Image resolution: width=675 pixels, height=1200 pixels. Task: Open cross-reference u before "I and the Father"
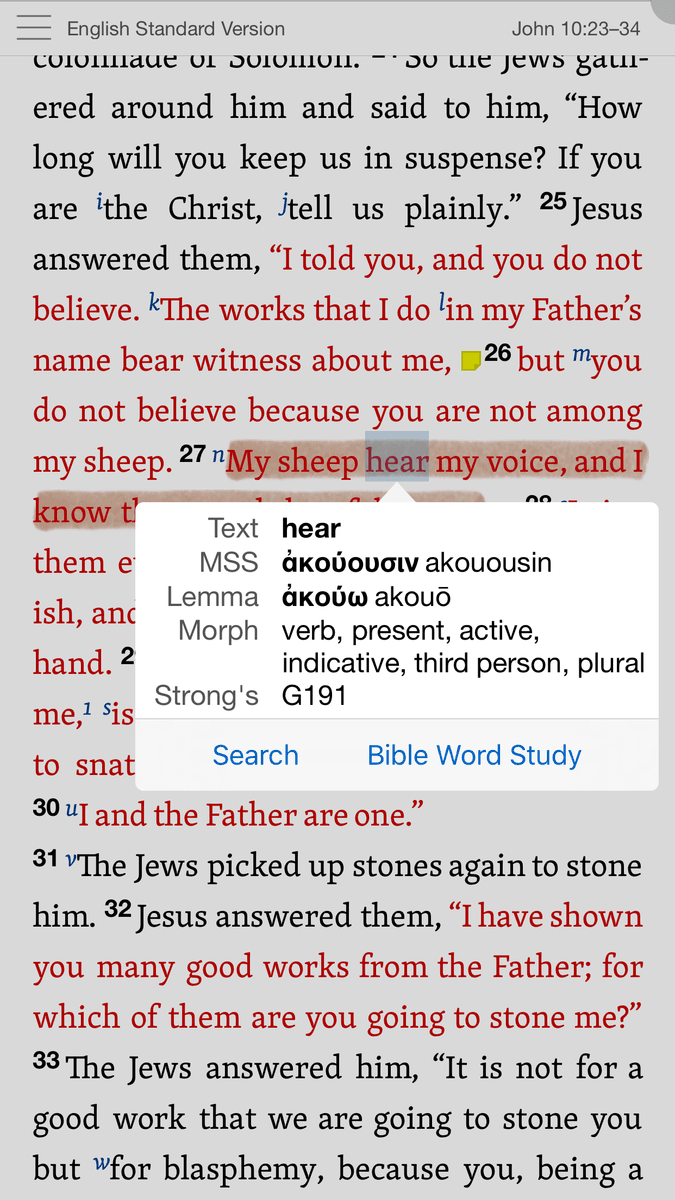(x=71, y=810)
